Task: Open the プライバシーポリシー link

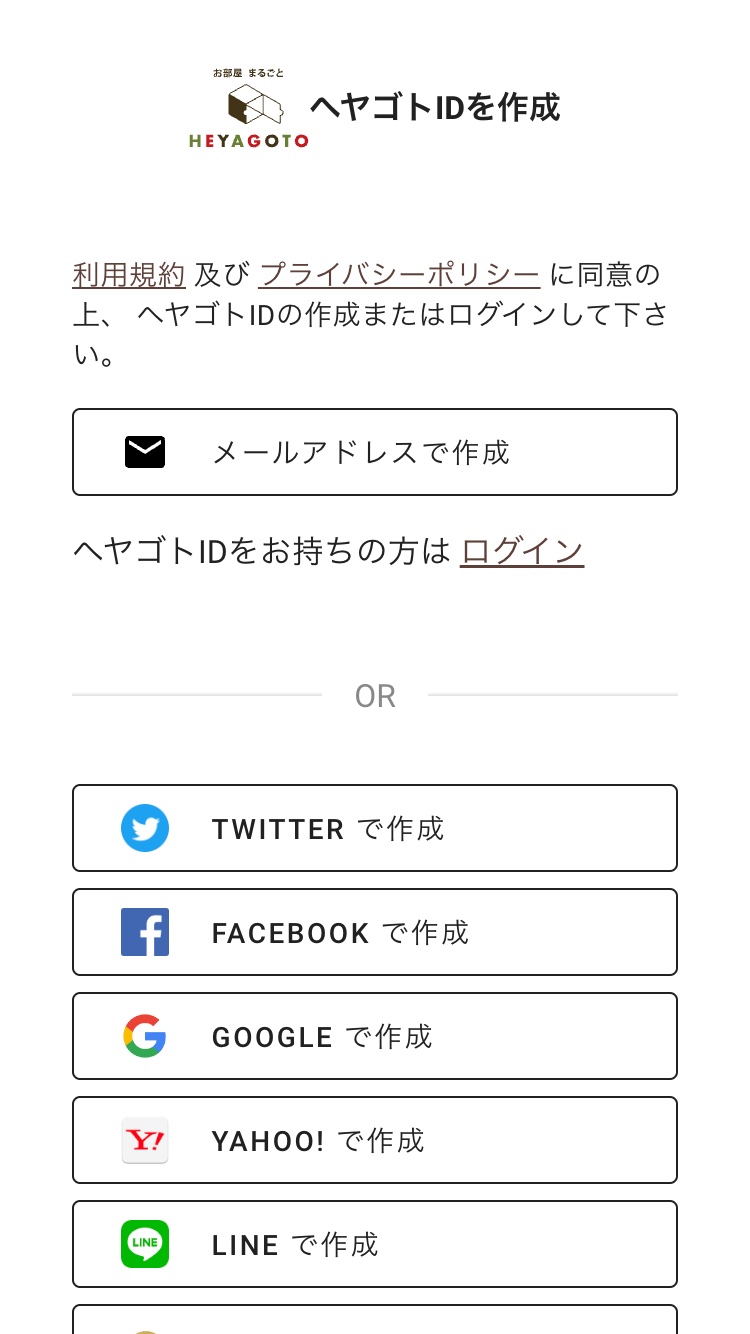Action: (x=399, y=274)
